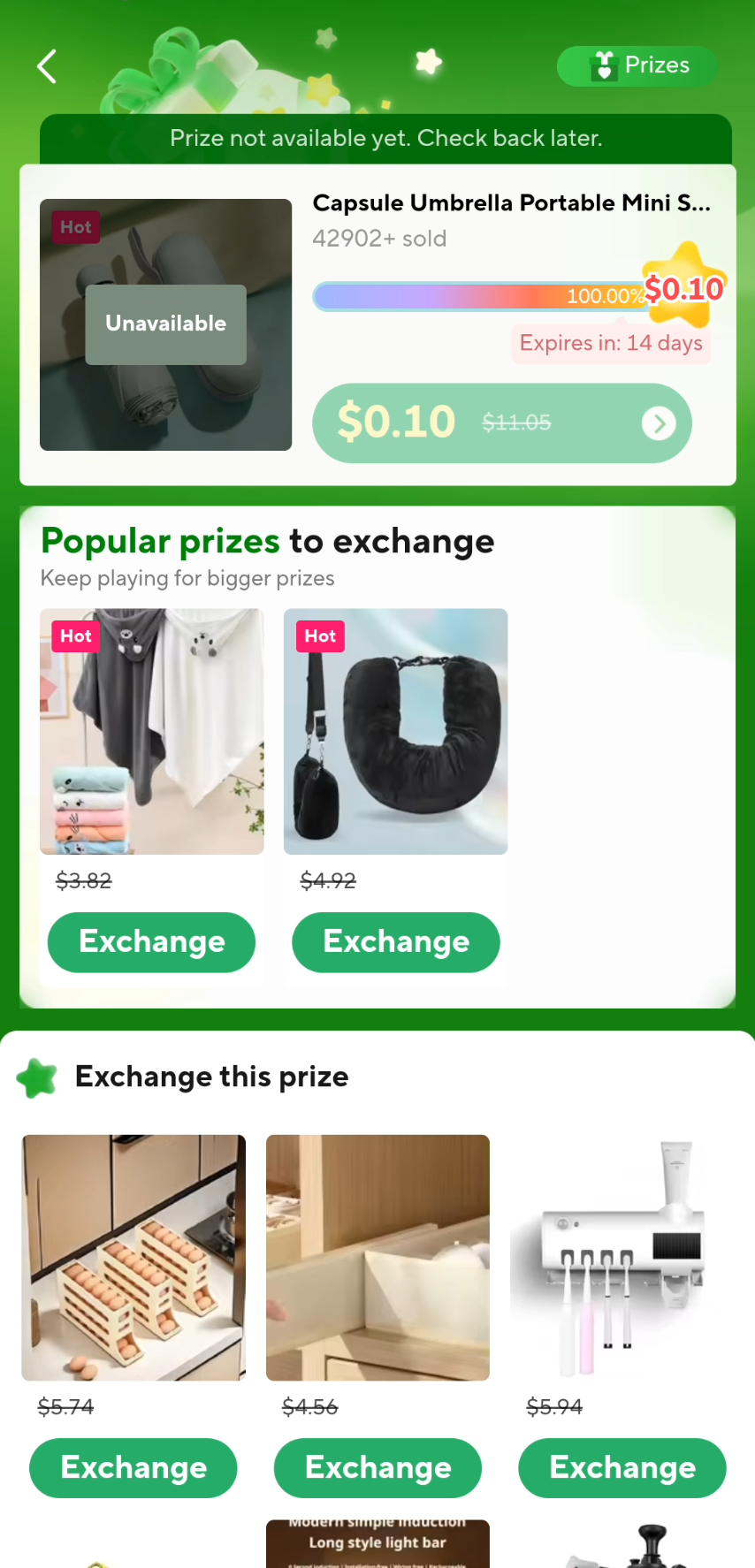This screenshot has height=1568, width=755.
Task: Go back using the top-left arrow
Action: pos(47,66)
